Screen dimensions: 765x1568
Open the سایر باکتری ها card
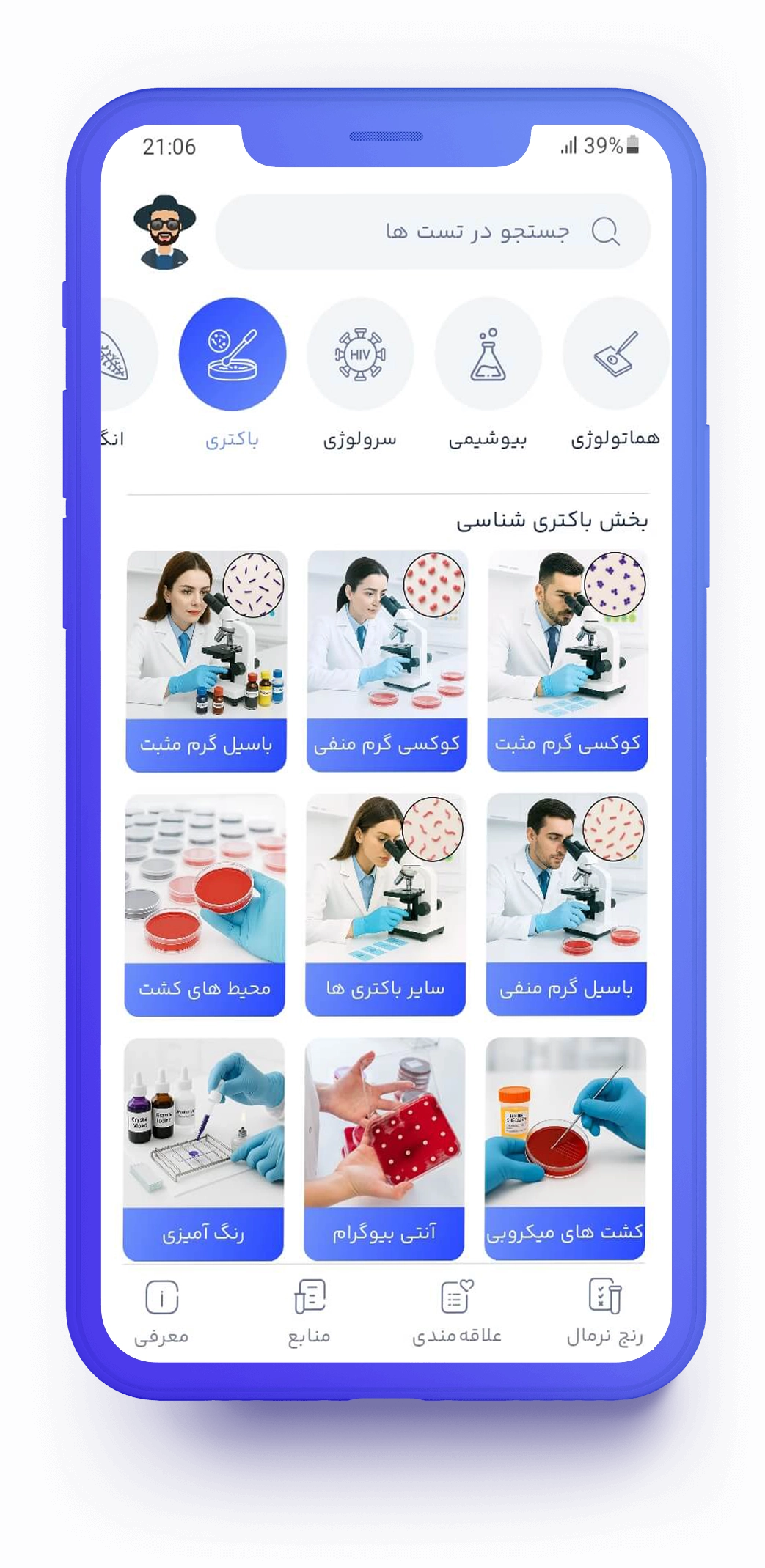386,905
